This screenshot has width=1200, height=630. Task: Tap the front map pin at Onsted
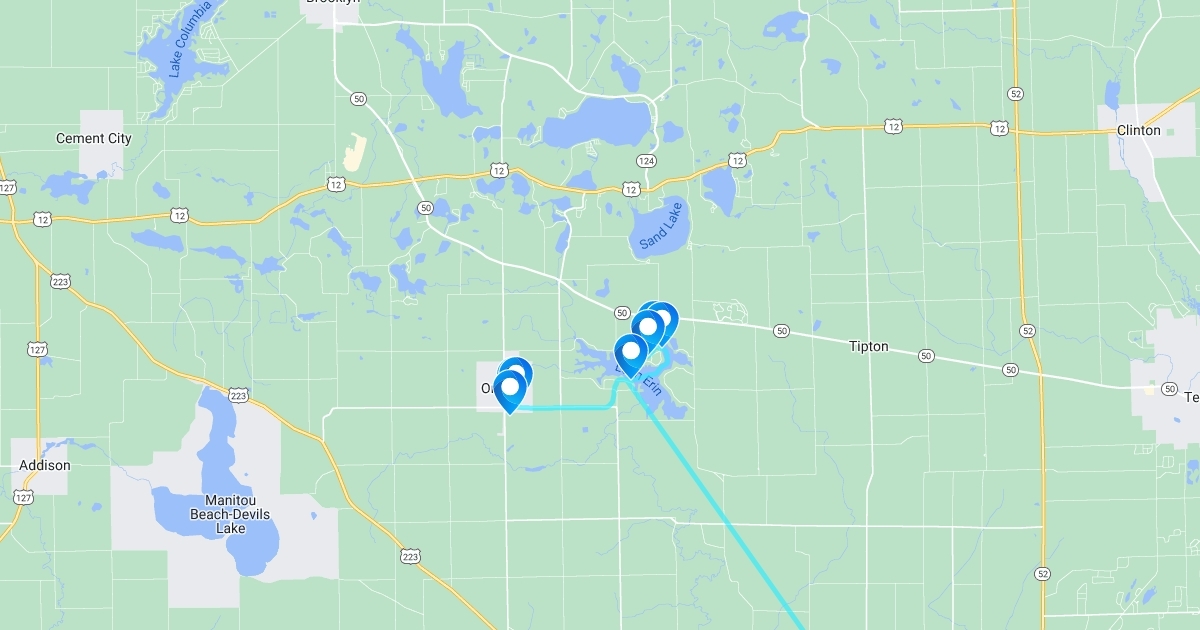click(511, 388)
